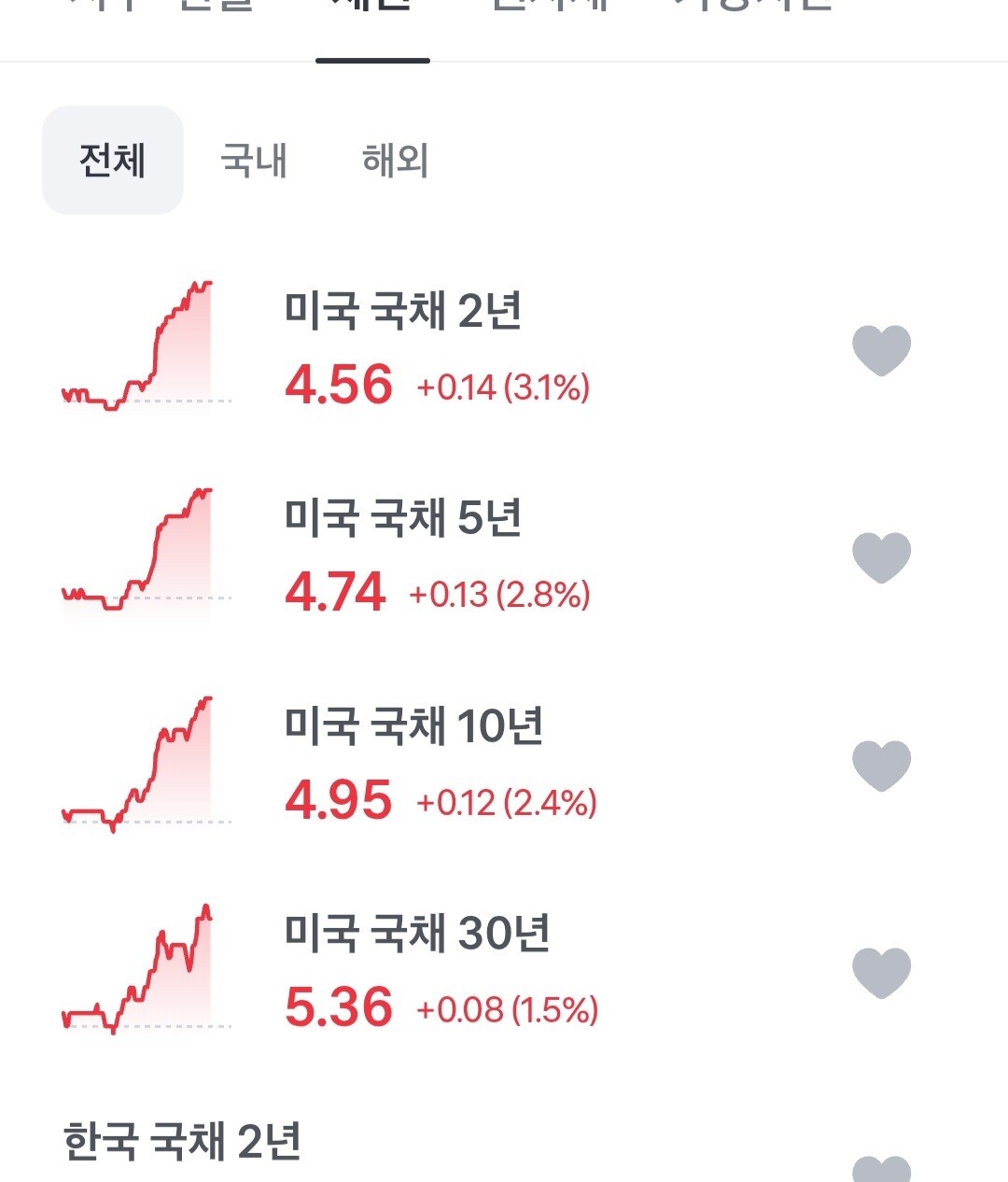Add 미국 국채 30년 to favorites

(882, 974)
